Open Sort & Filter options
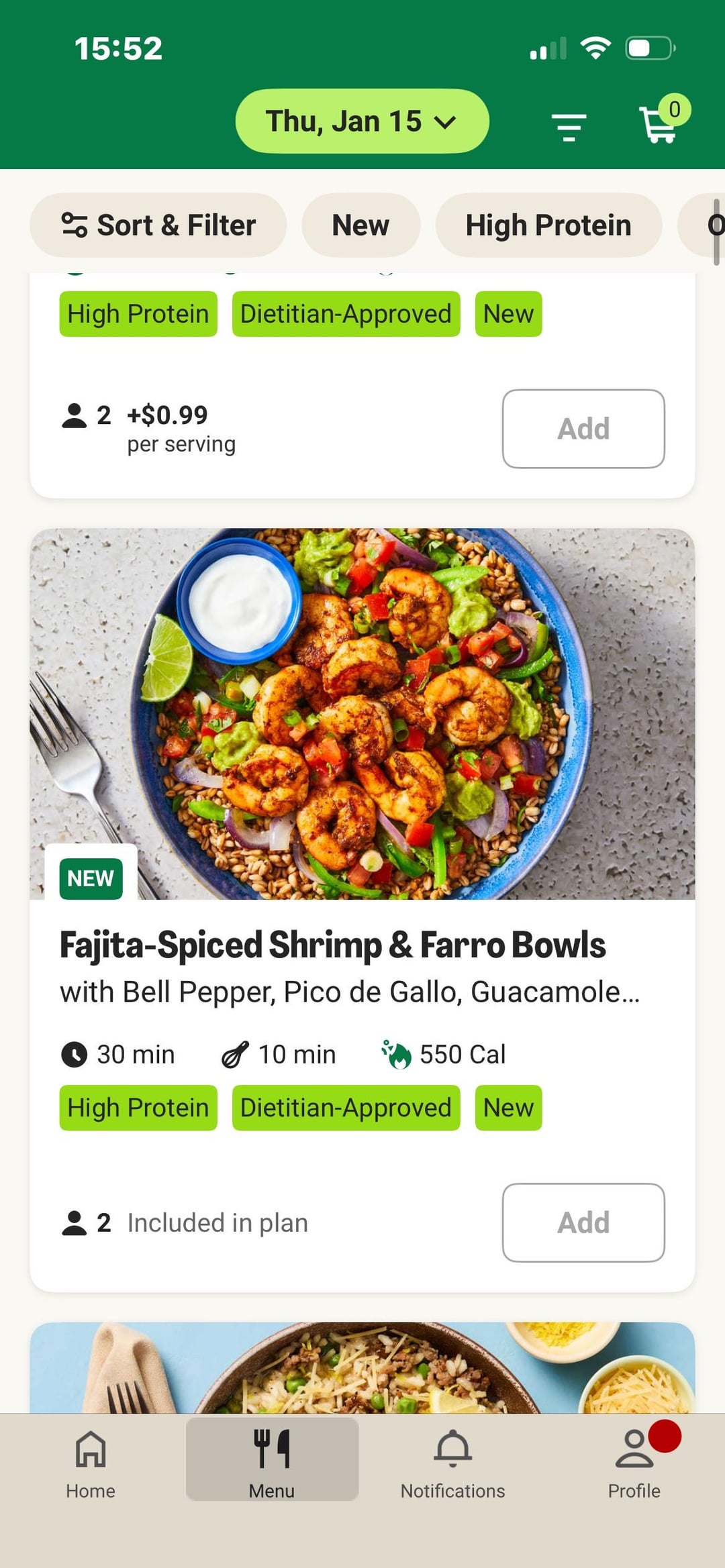 (158, 225)
